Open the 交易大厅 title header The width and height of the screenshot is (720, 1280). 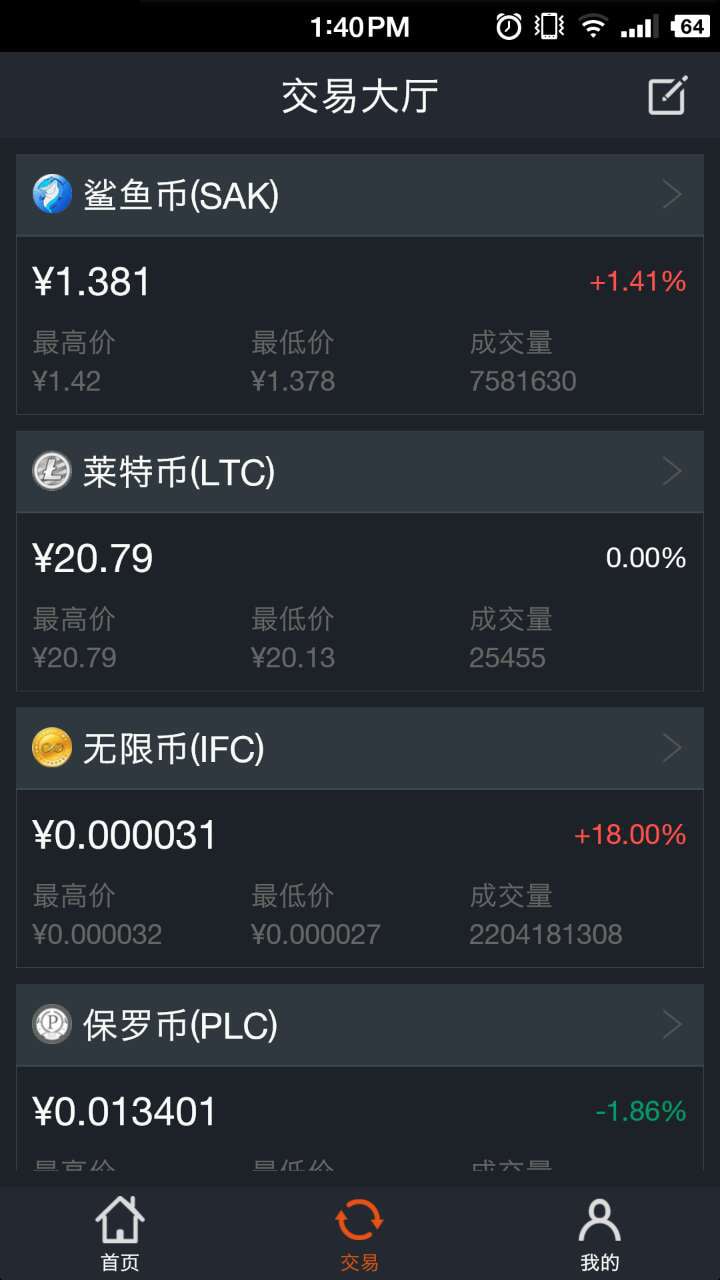point(360,94)
